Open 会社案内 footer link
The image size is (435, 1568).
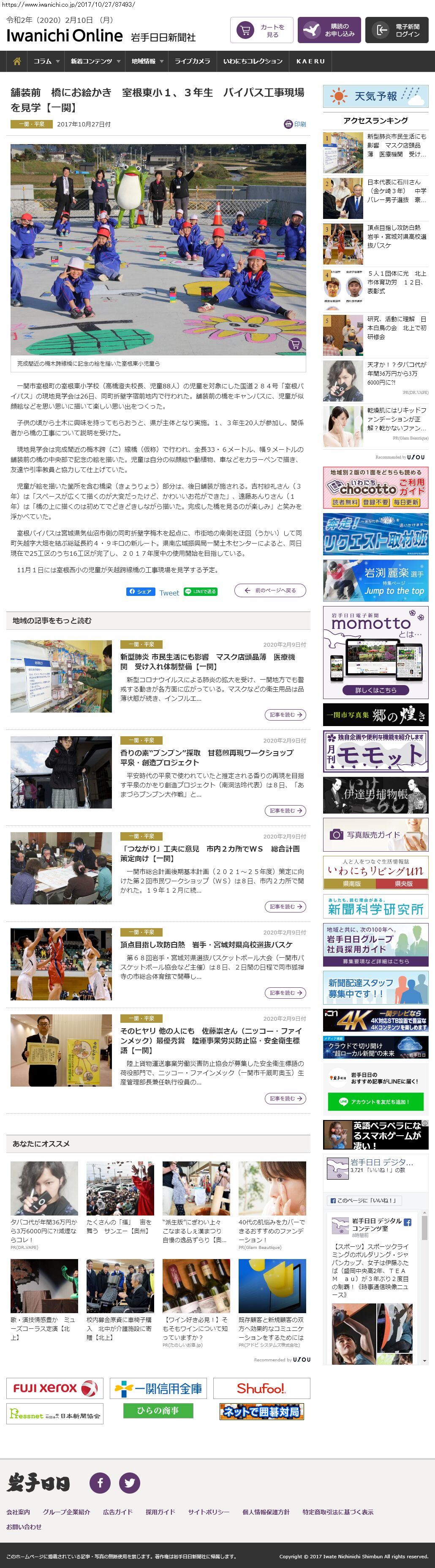pyautogui.click(x=18, y=1512)
